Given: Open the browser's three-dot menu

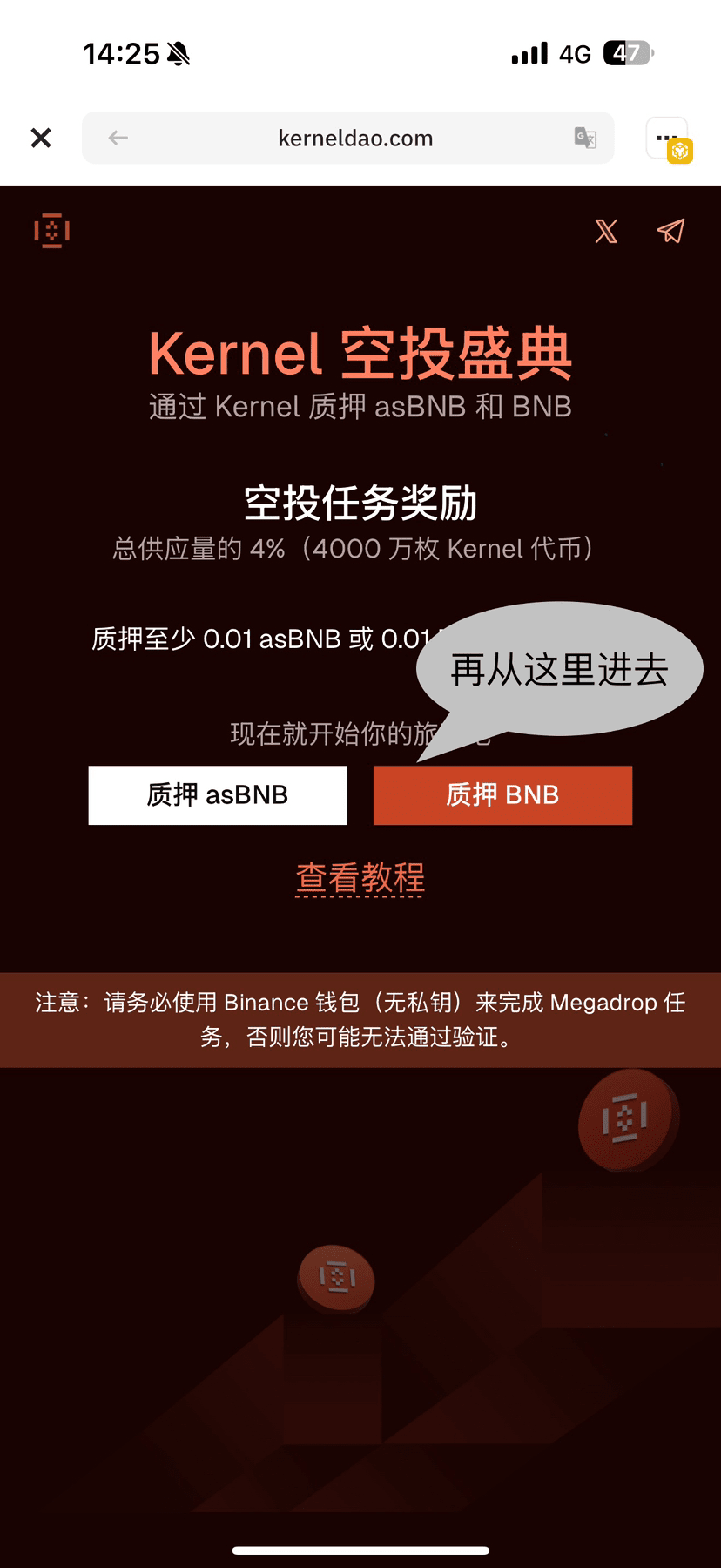Looking at the screenshot, I should pos(666,138).
